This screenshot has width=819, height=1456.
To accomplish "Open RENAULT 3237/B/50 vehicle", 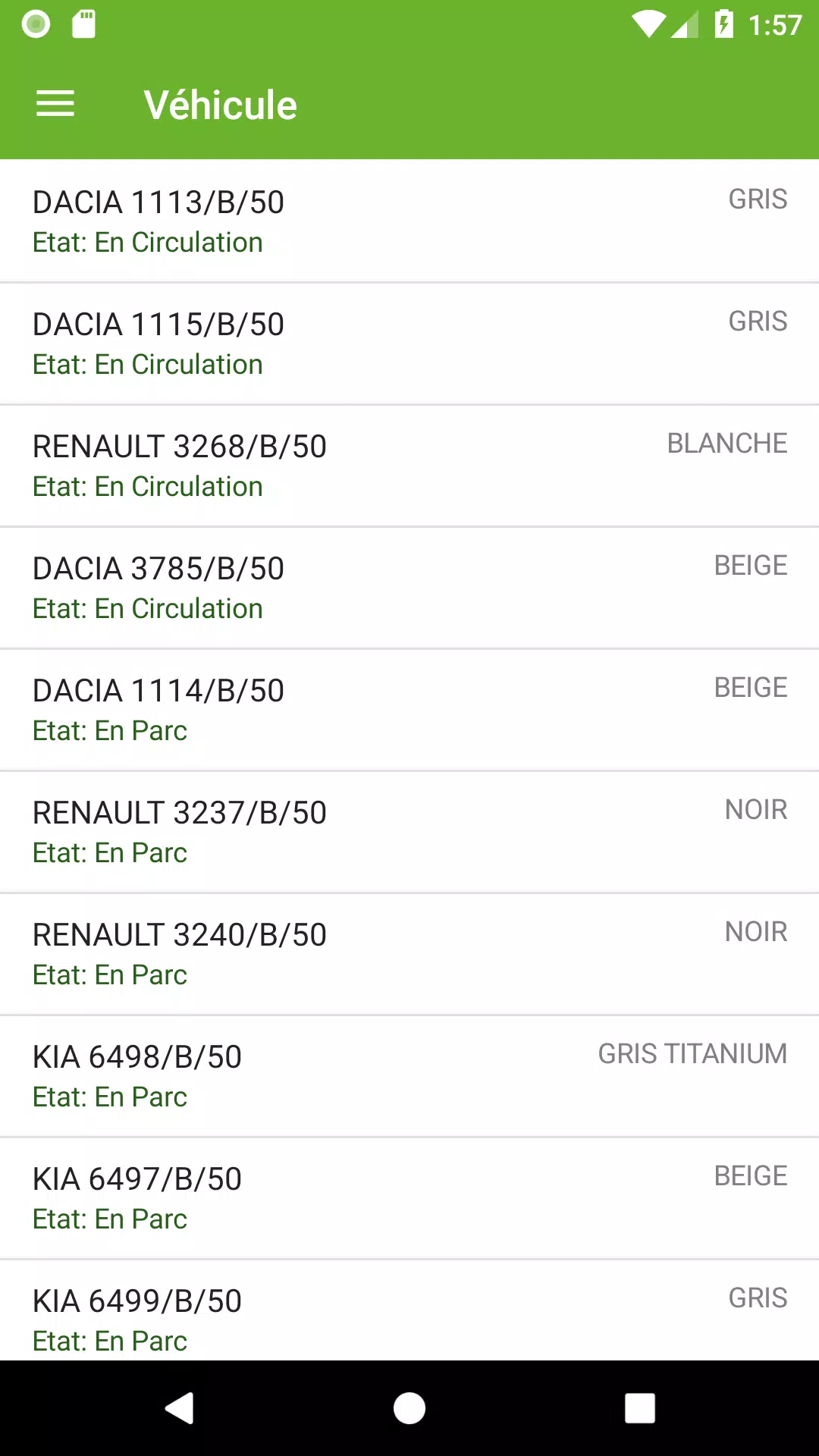I will coord(409,832).
